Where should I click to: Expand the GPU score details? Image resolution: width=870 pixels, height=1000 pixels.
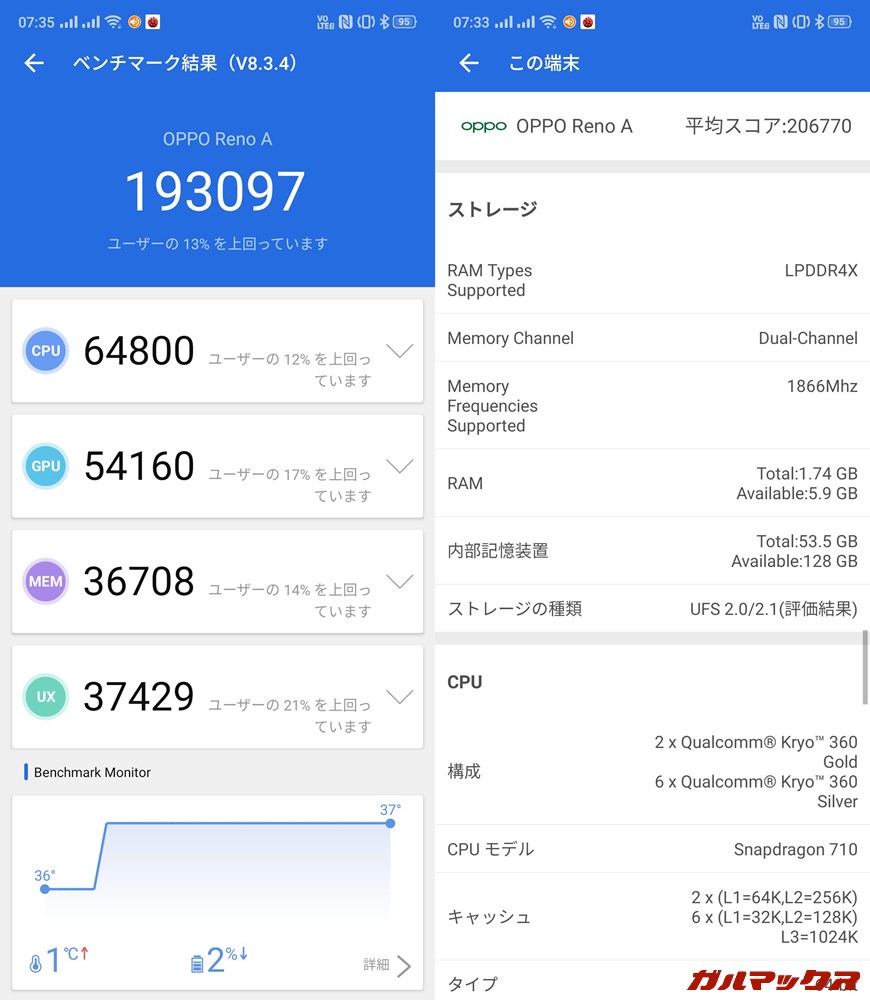pos(399,466)
